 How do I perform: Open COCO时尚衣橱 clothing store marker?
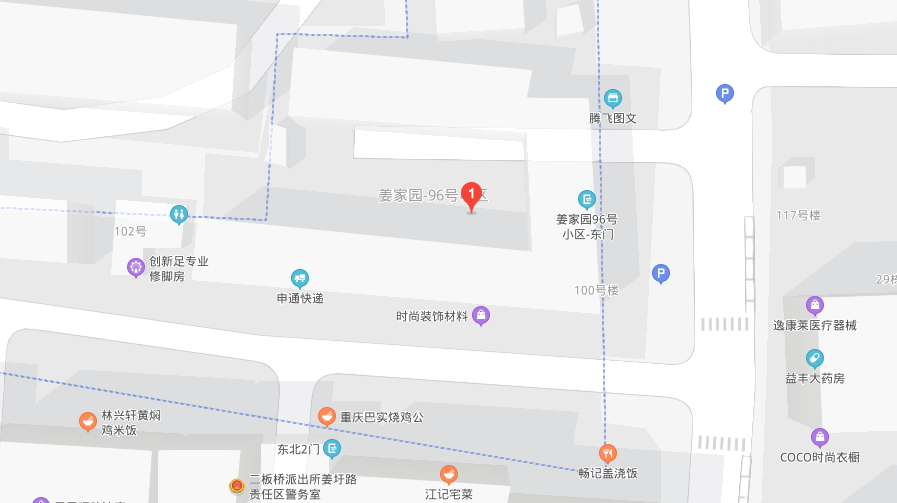[x=820, y=437]
